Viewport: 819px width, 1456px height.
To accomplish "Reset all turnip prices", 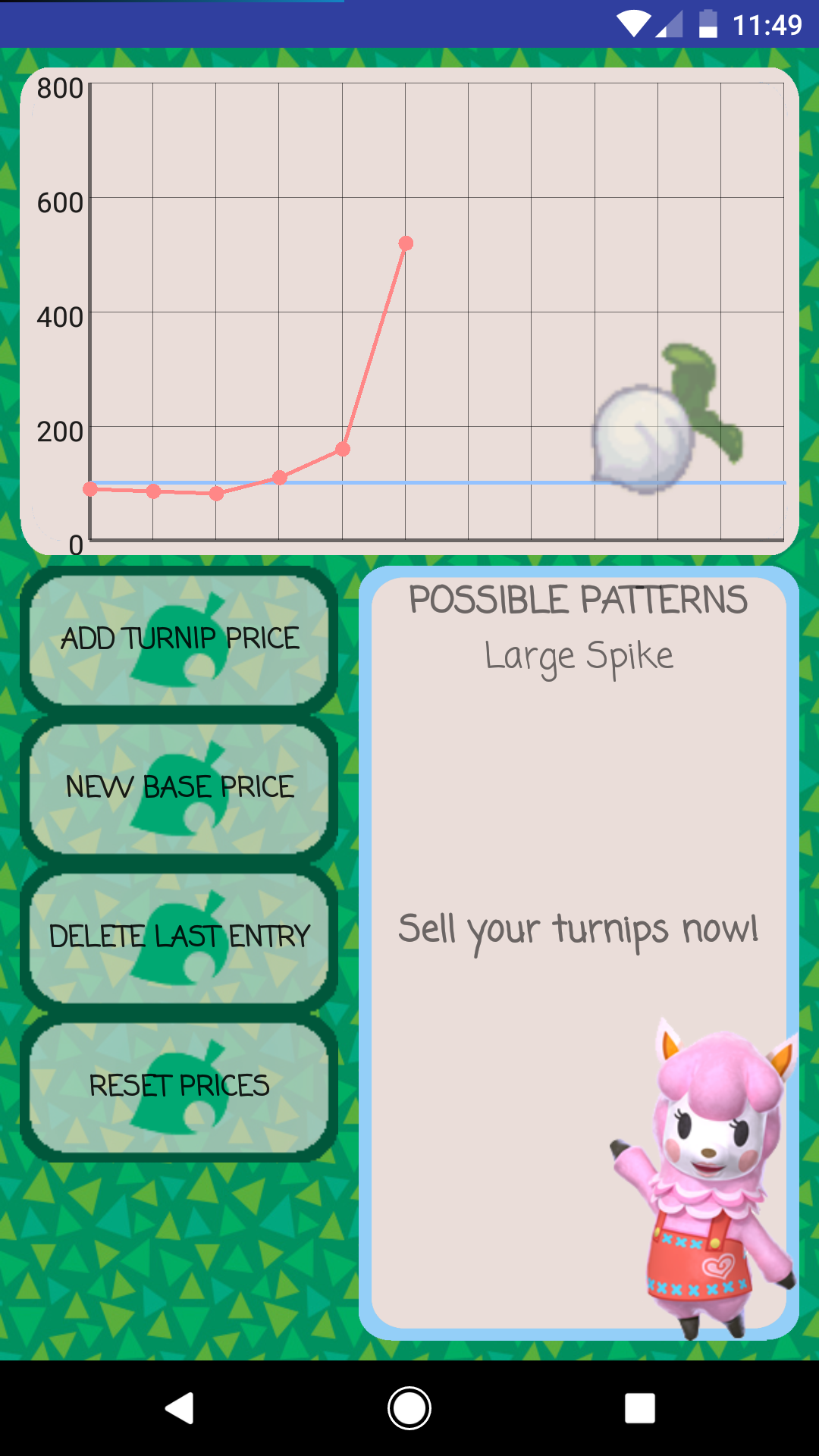I will click(179, 1086).
